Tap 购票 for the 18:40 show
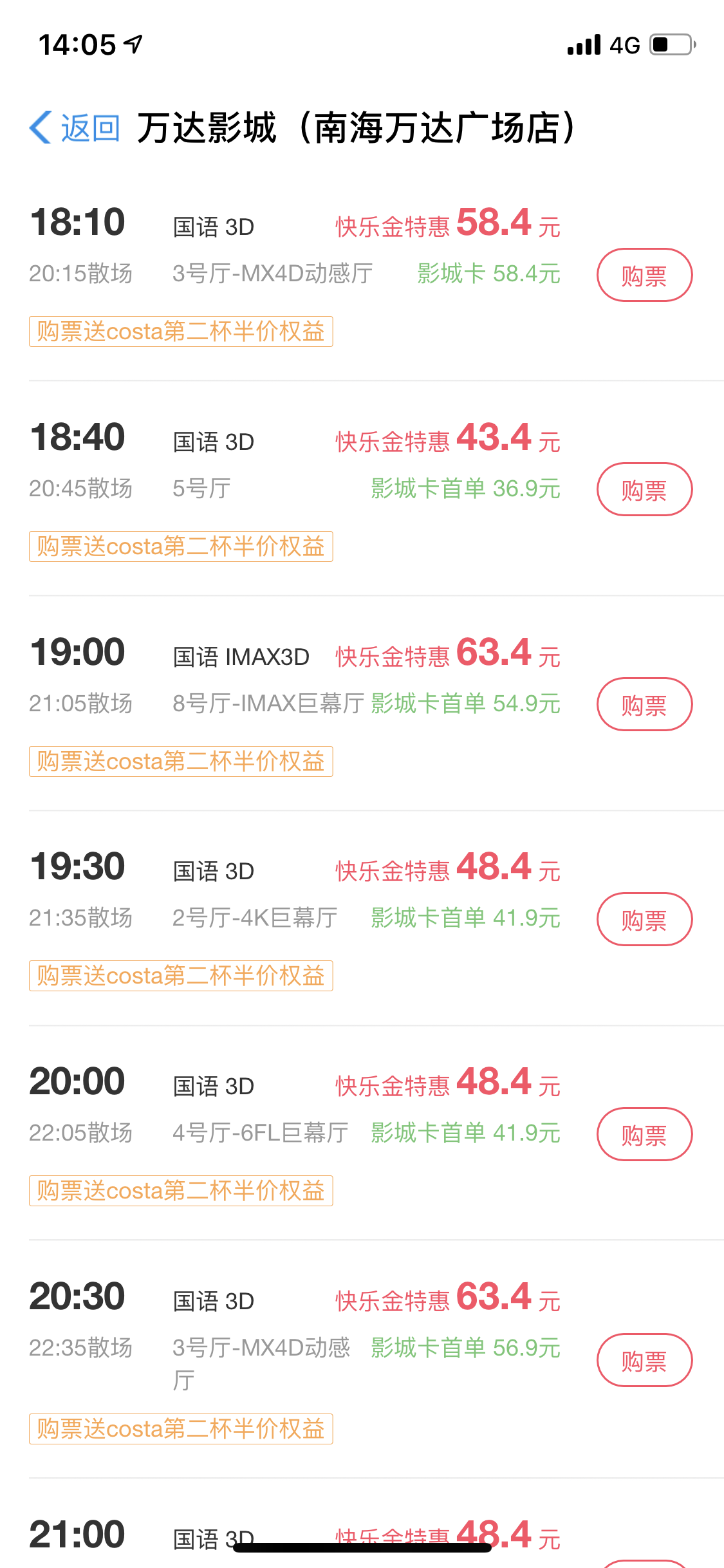 point(644,490)
